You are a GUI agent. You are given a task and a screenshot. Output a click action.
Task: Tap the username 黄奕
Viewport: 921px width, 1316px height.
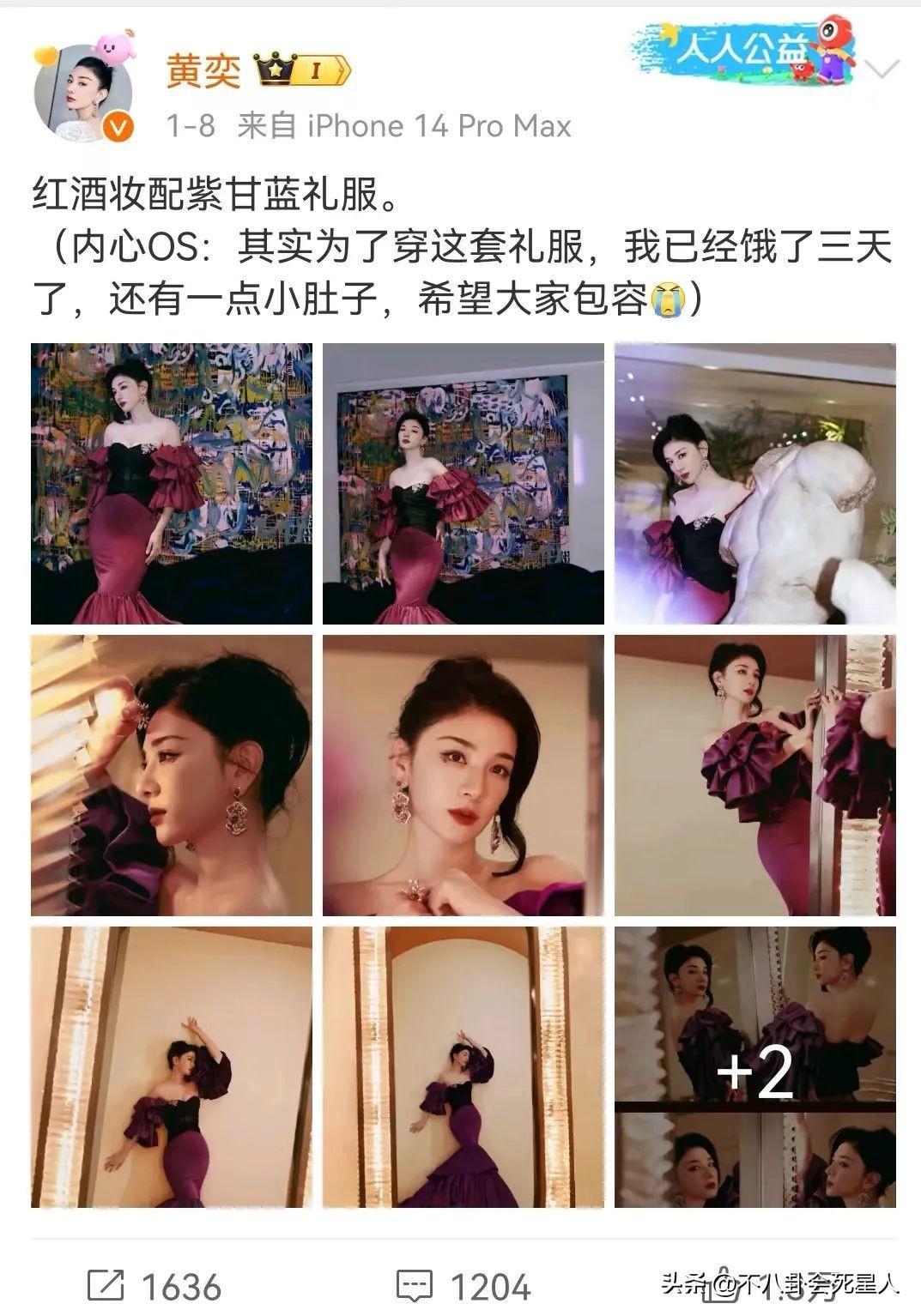203,70
